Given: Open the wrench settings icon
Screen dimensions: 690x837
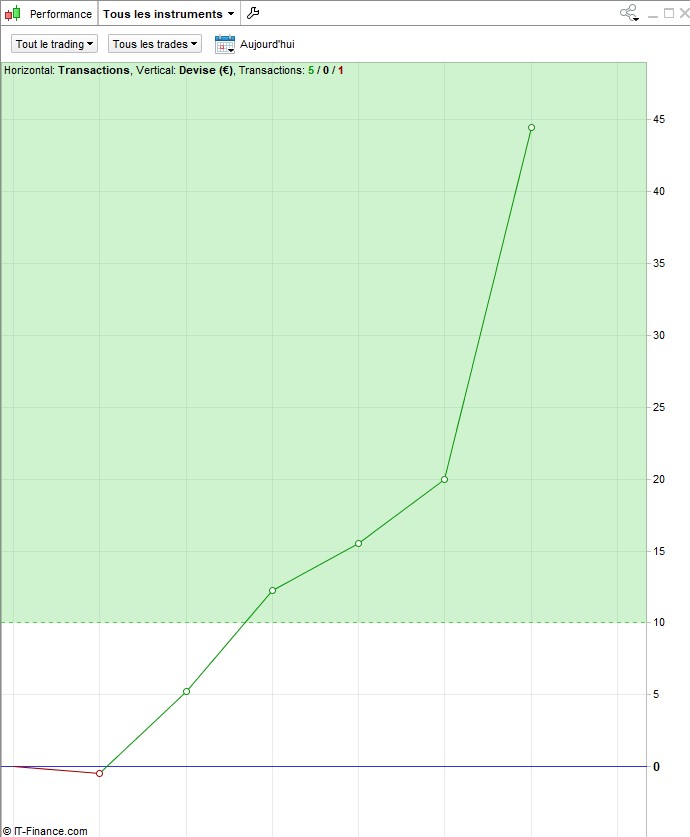Looking at the screenshot, I should click(x=253, y=14).
